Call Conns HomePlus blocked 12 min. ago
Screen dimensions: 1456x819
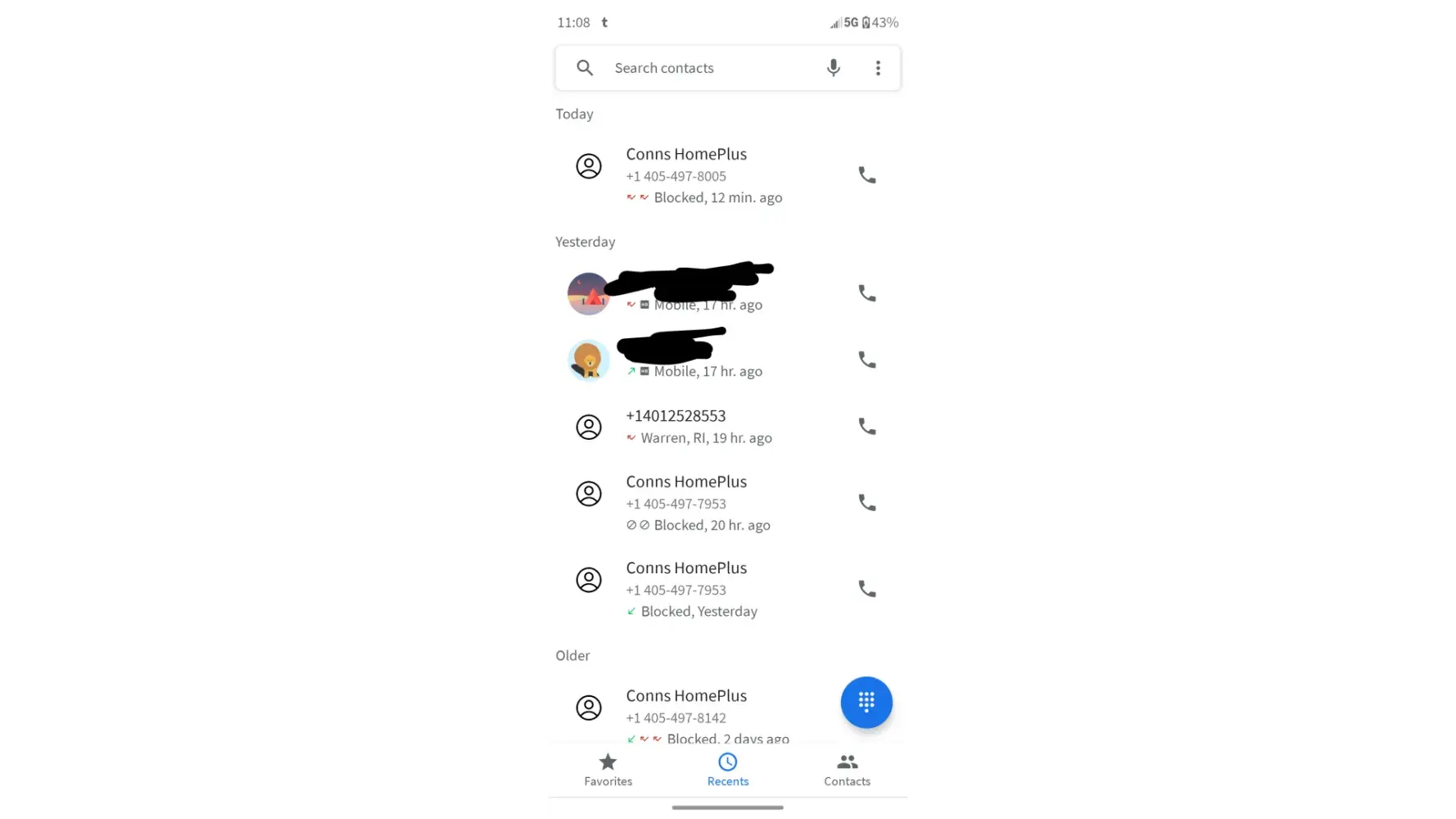(866, 174)
